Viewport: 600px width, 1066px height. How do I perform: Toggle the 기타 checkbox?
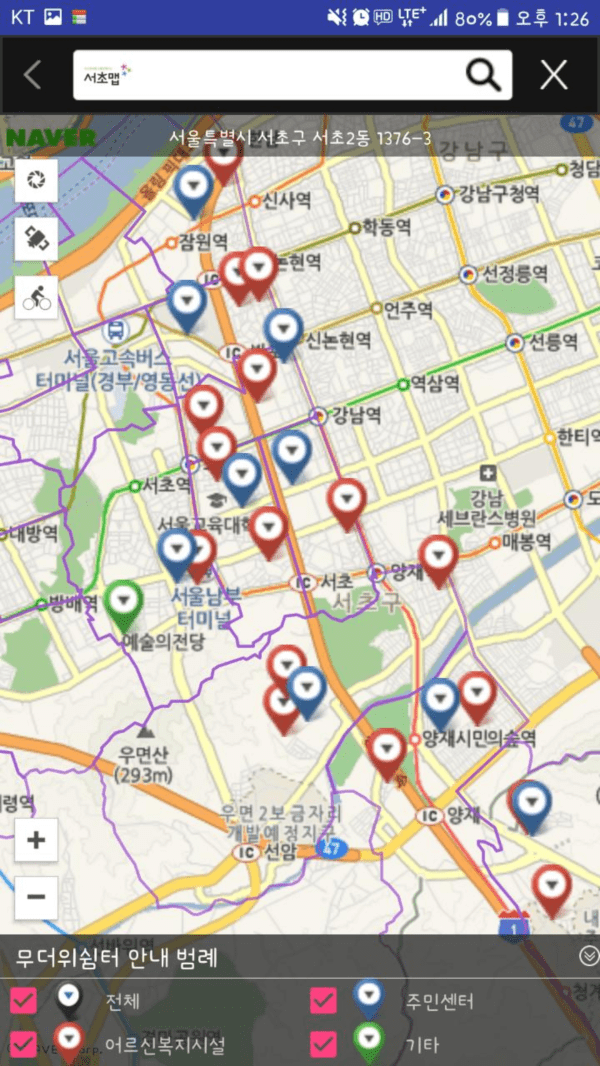[x=323, y=1045]
